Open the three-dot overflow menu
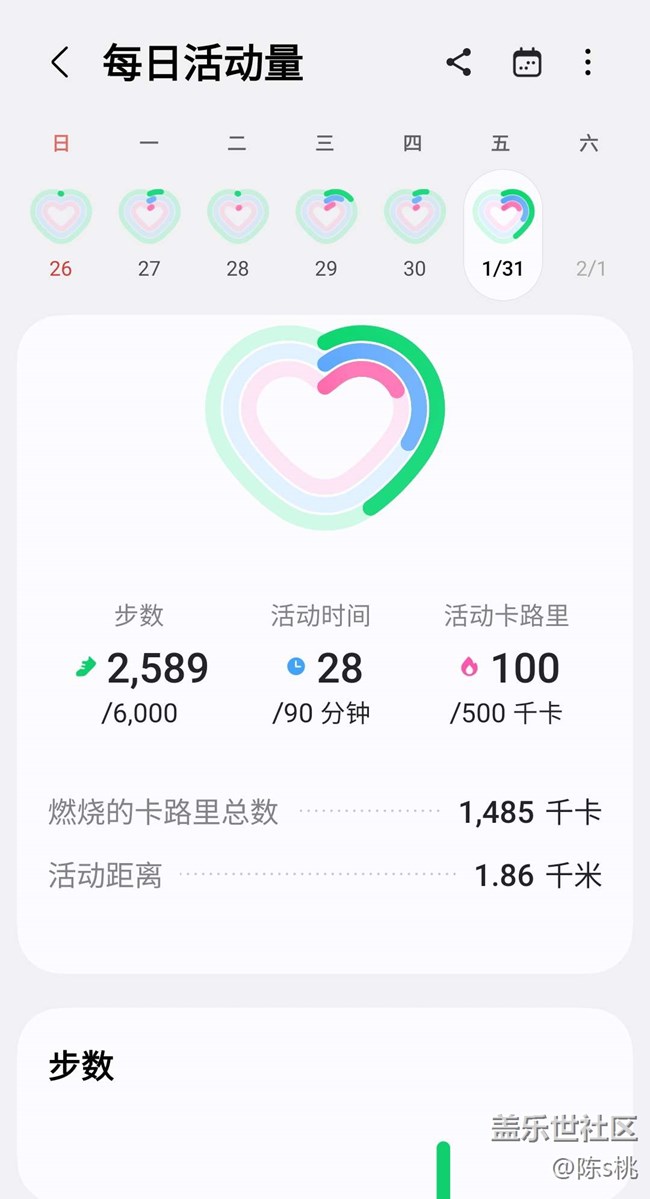The image size is (650, 1199). pyautogui.click(x=587, y=62)
